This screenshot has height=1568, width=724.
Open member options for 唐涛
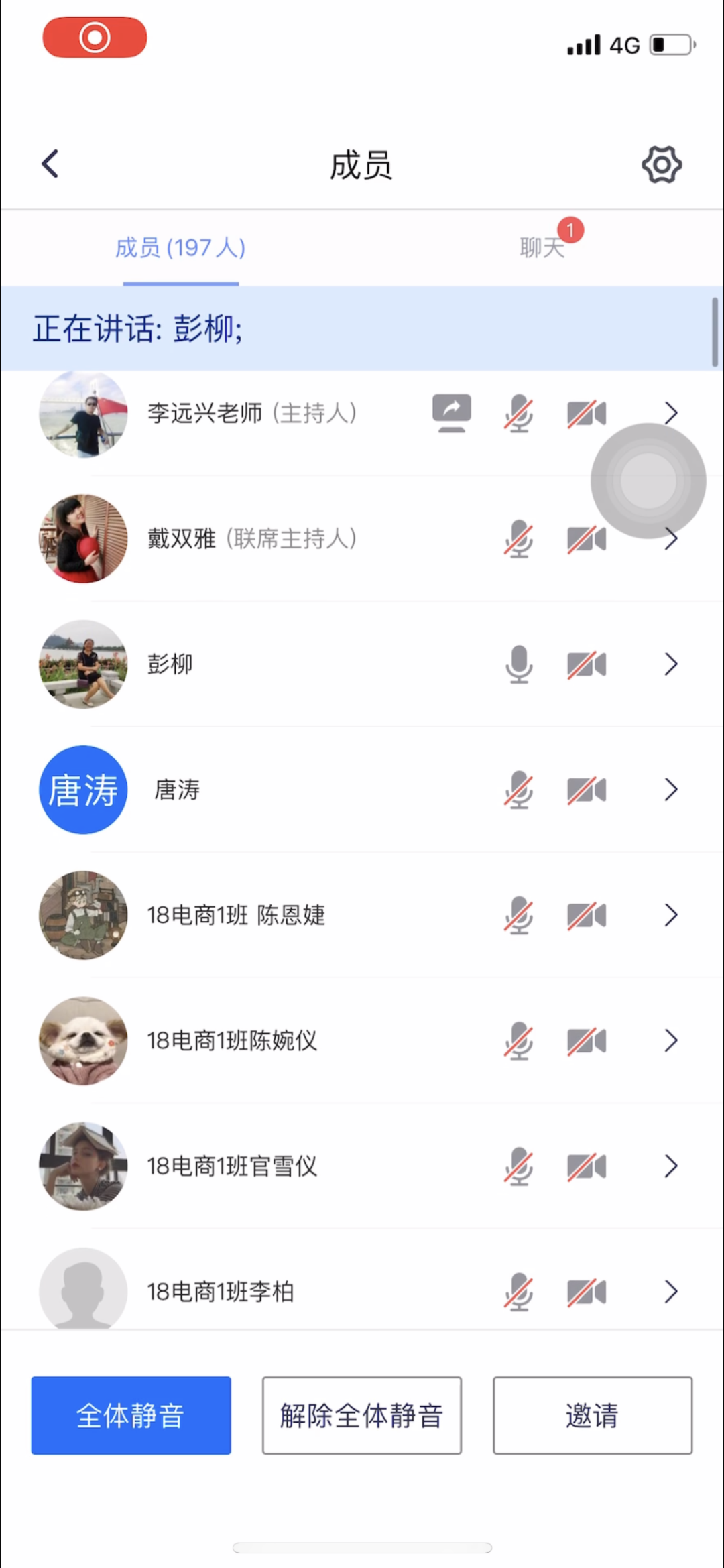(671, 790)
